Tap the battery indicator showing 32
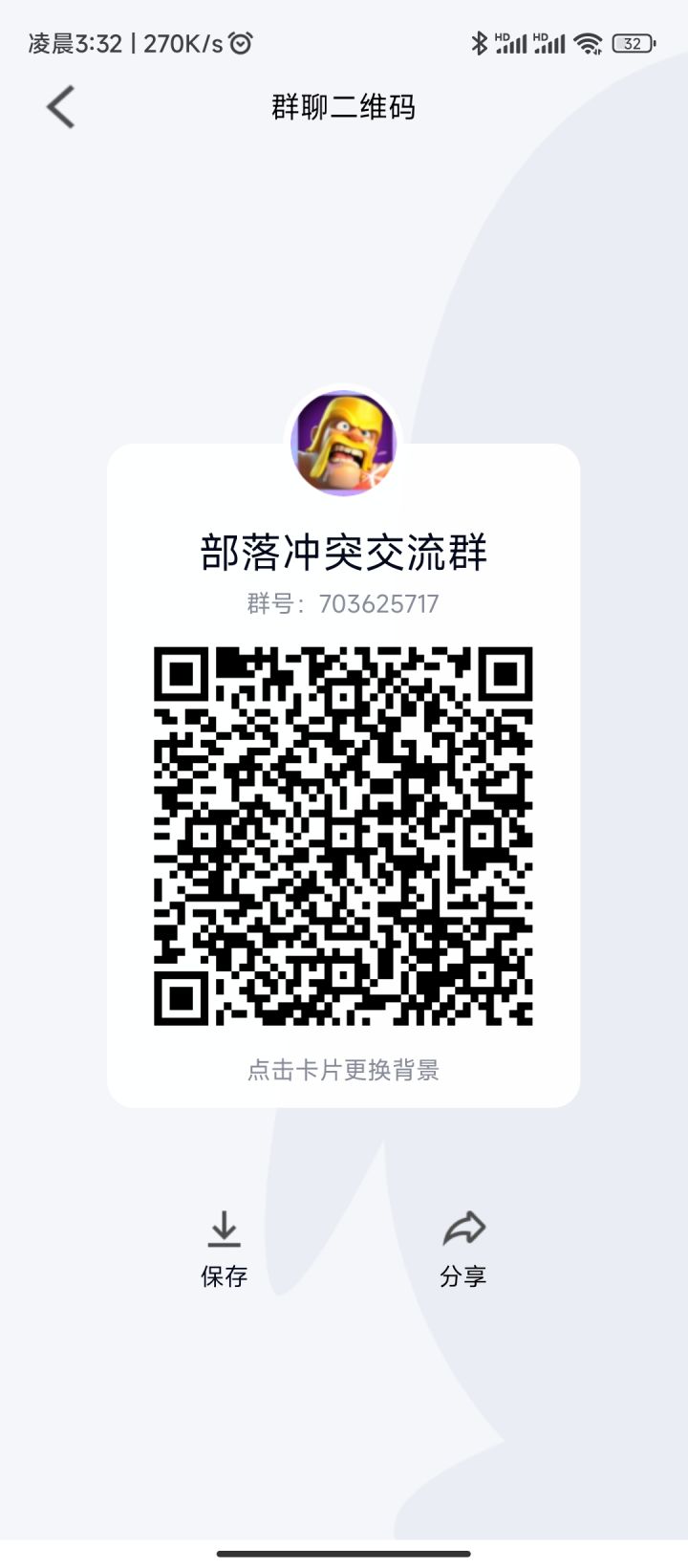The width and height of the screenshot is (688, 1568). coord(632,43)
